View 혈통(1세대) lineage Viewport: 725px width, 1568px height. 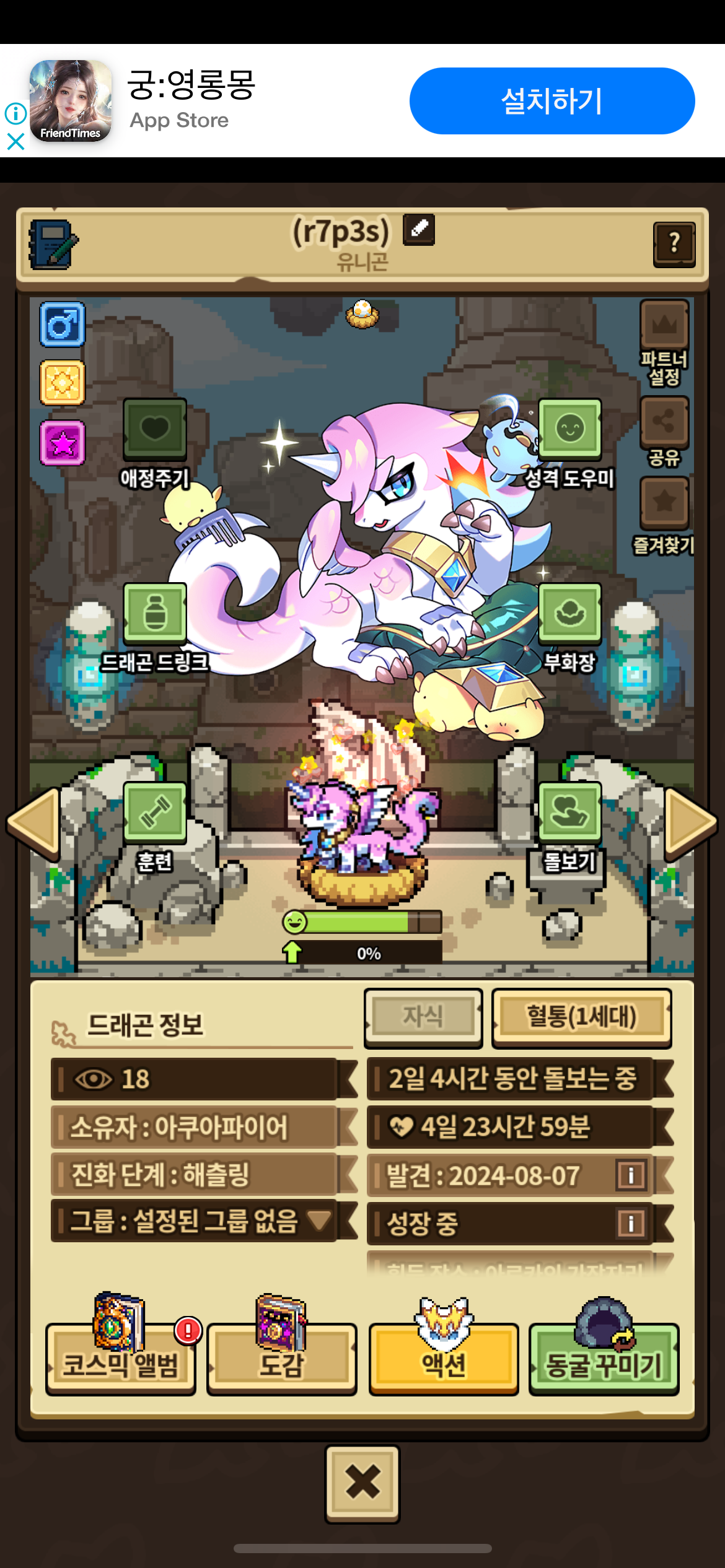click(581, 1017)
